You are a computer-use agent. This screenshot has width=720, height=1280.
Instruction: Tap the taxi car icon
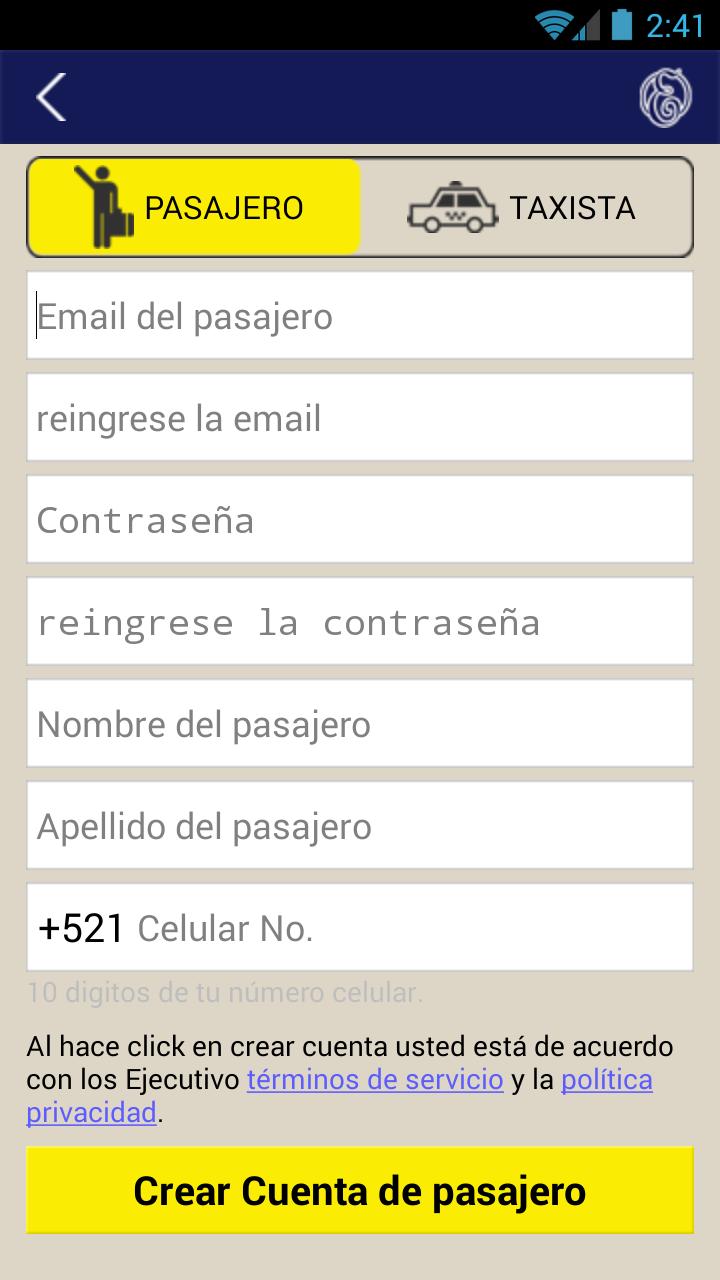(452, 207)
